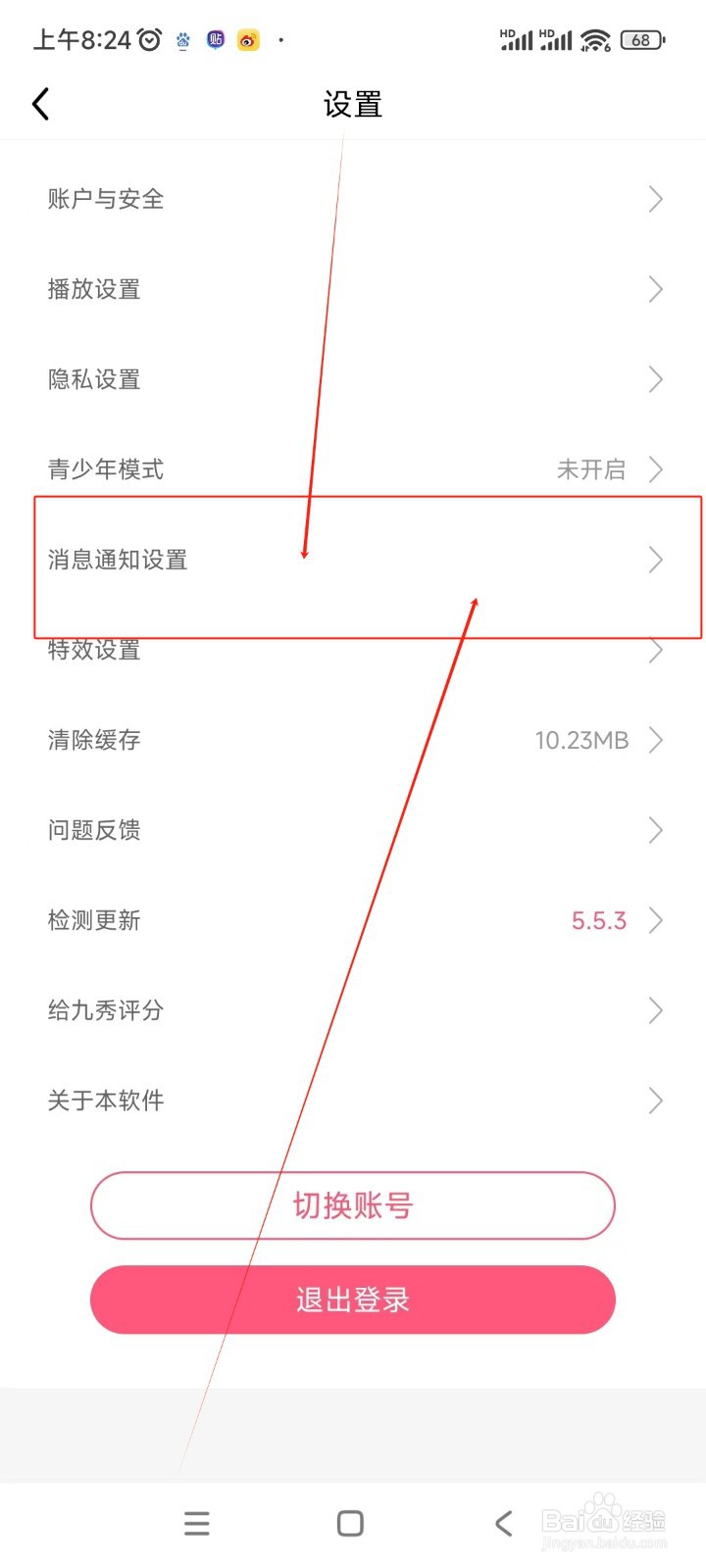Check for updates via 检测更新
706x1568 pixels.
(353, 920)
